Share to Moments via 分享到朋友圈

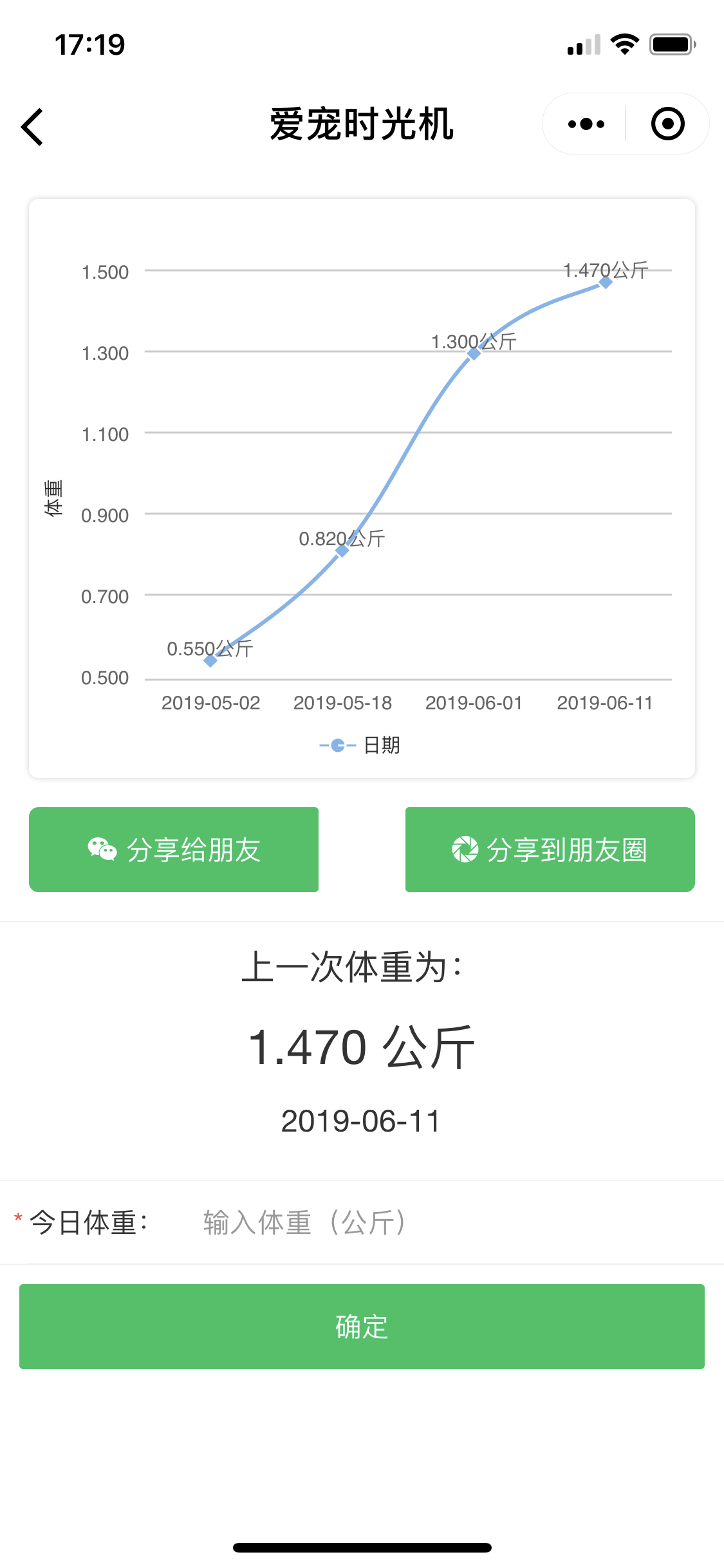[550, 849]
